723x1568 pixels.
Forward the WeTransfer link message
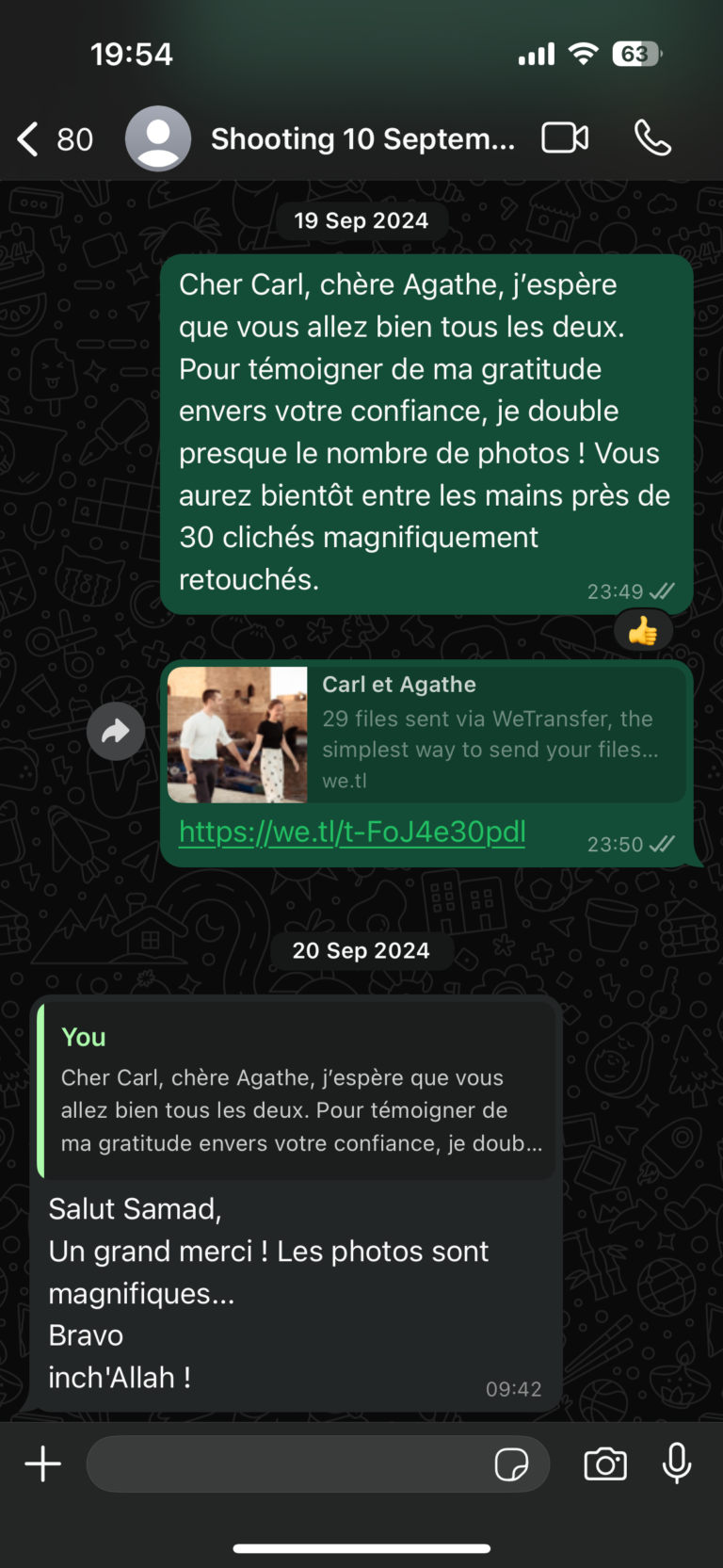coord(115,731)
